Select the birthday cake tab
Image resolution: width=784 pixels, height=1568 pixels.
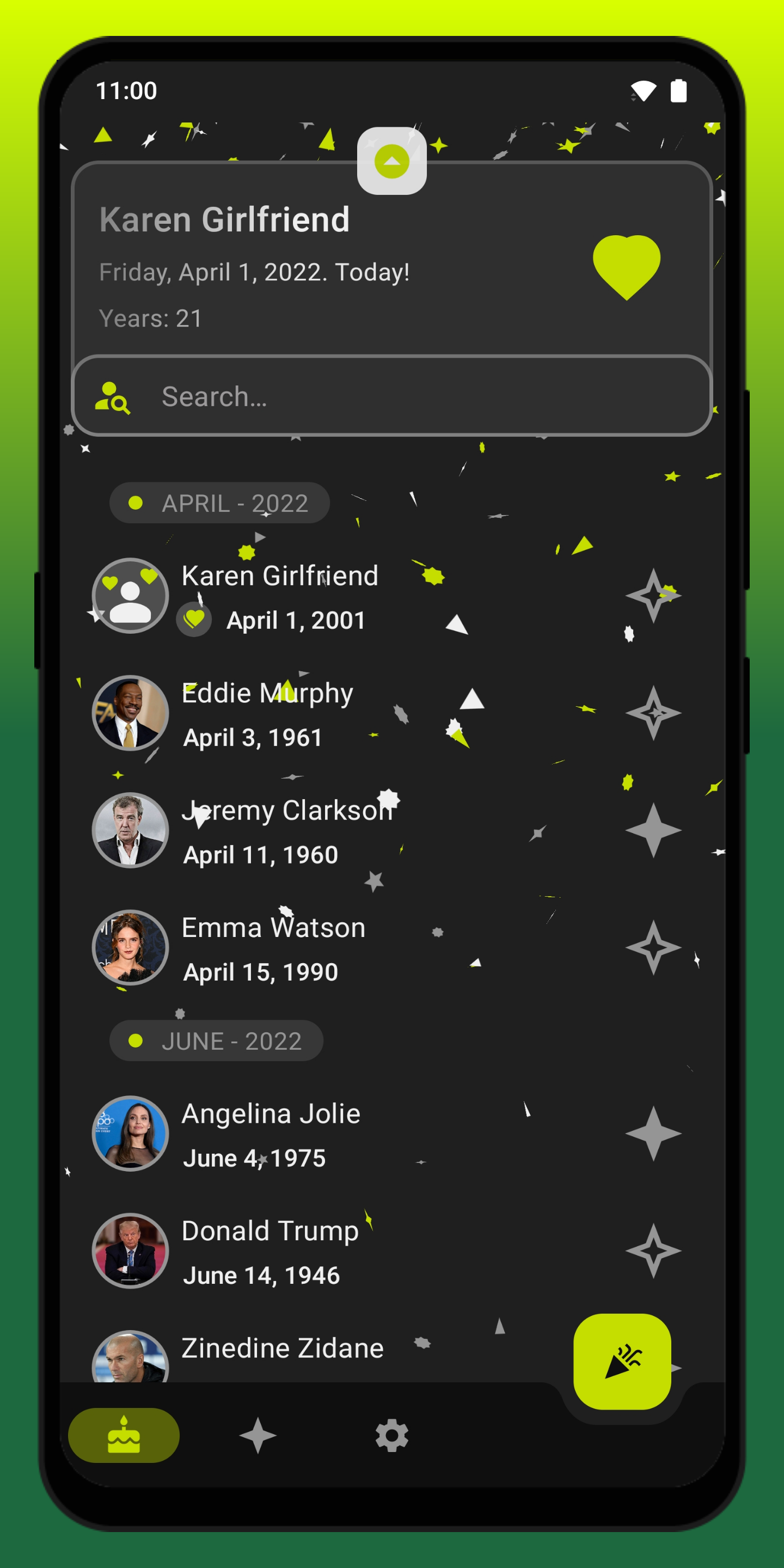[x=124, y=1435]
